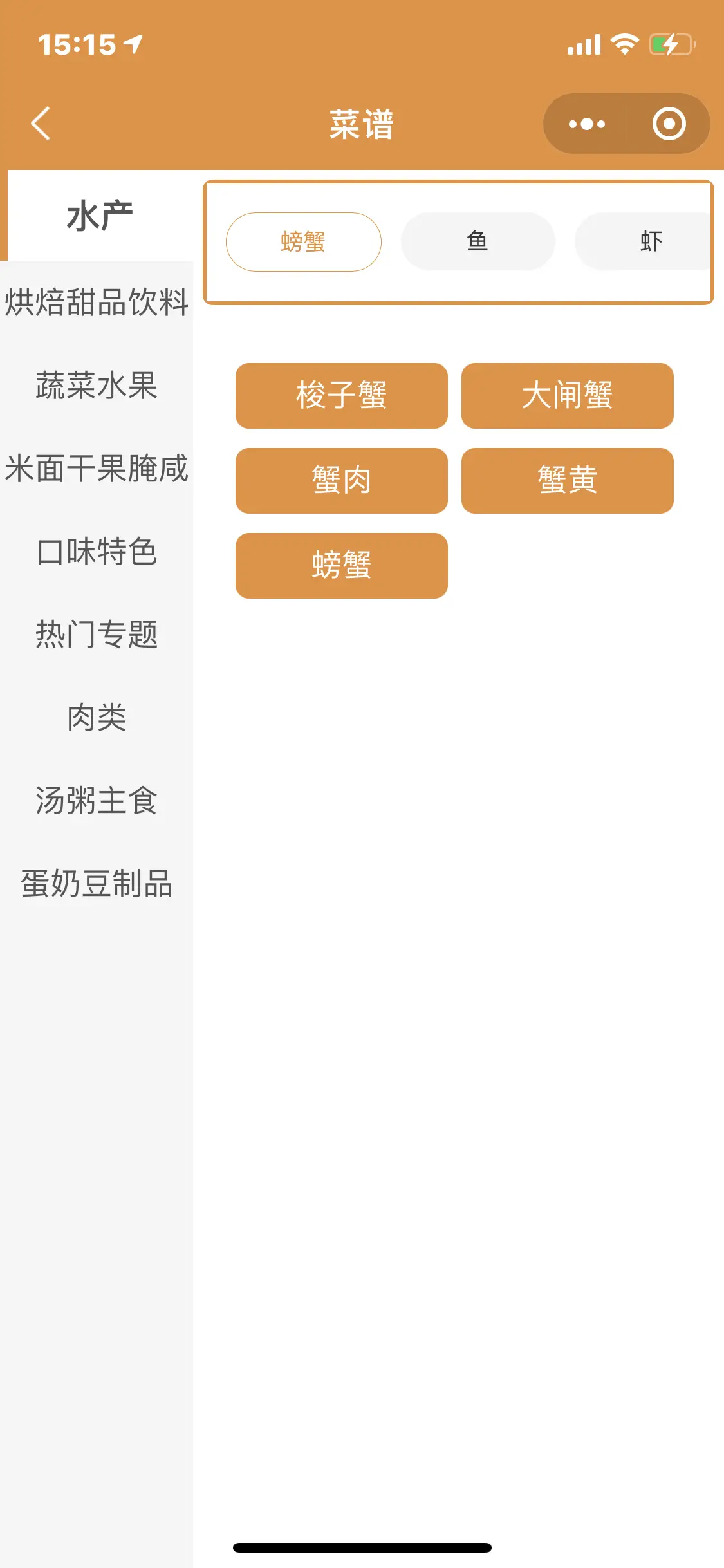Switch to 米面干果腌咸 category
This screenshot has height=1568, width=724.
click(97, 468)
